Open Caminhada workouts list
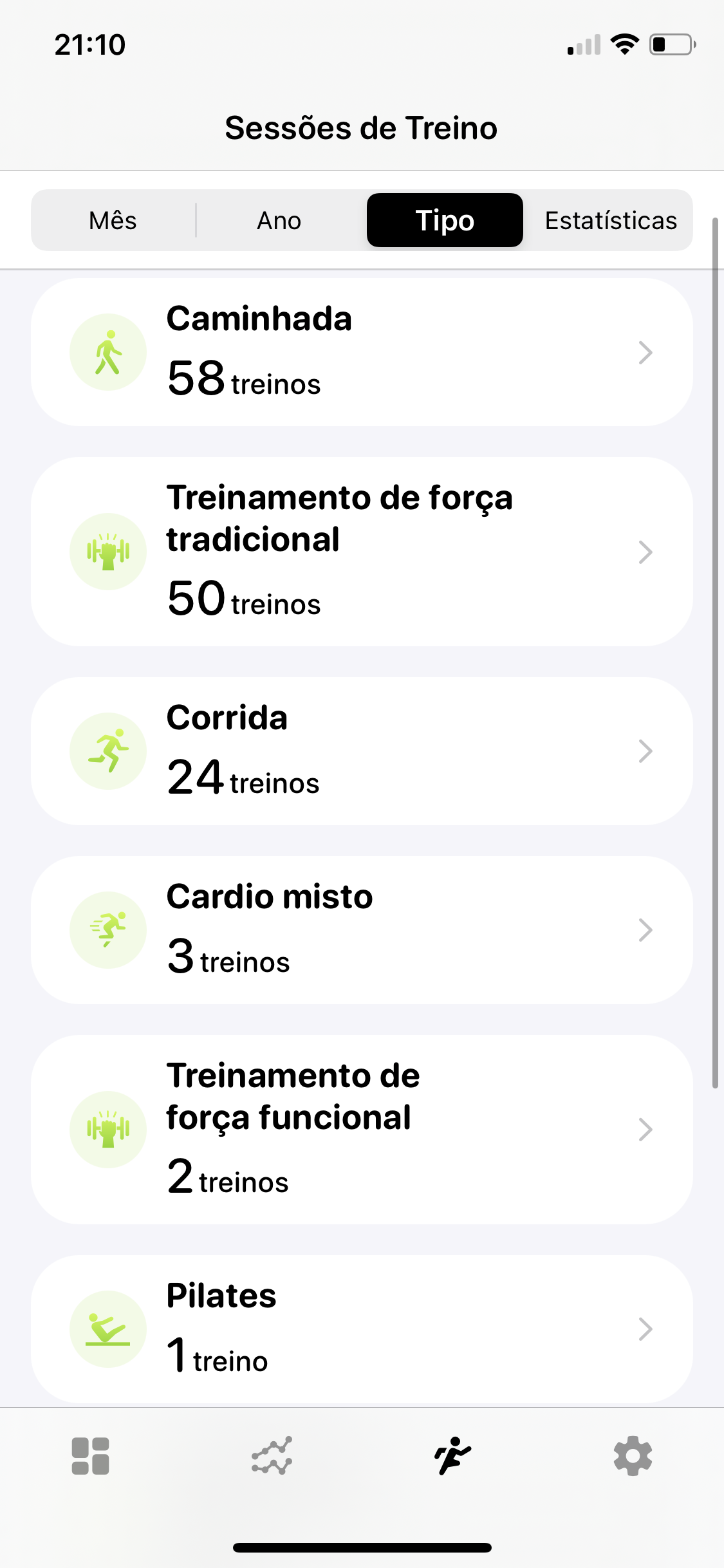 (x=362, y=352)
